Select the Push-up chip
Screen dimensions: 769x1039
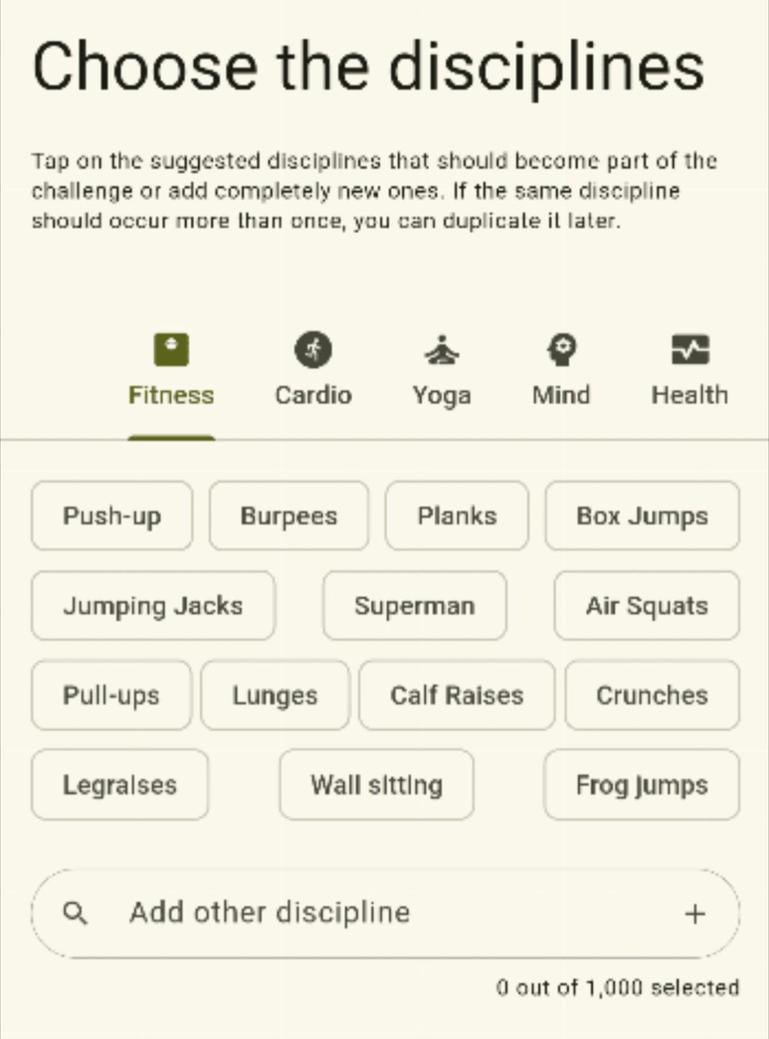(x=112, y=516)
